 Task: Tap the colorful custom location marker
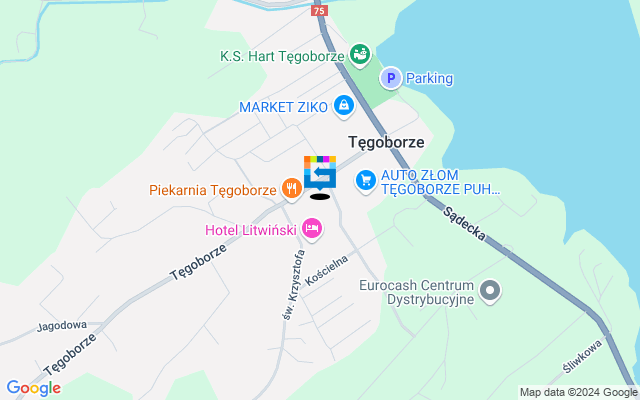coord(320,174)
